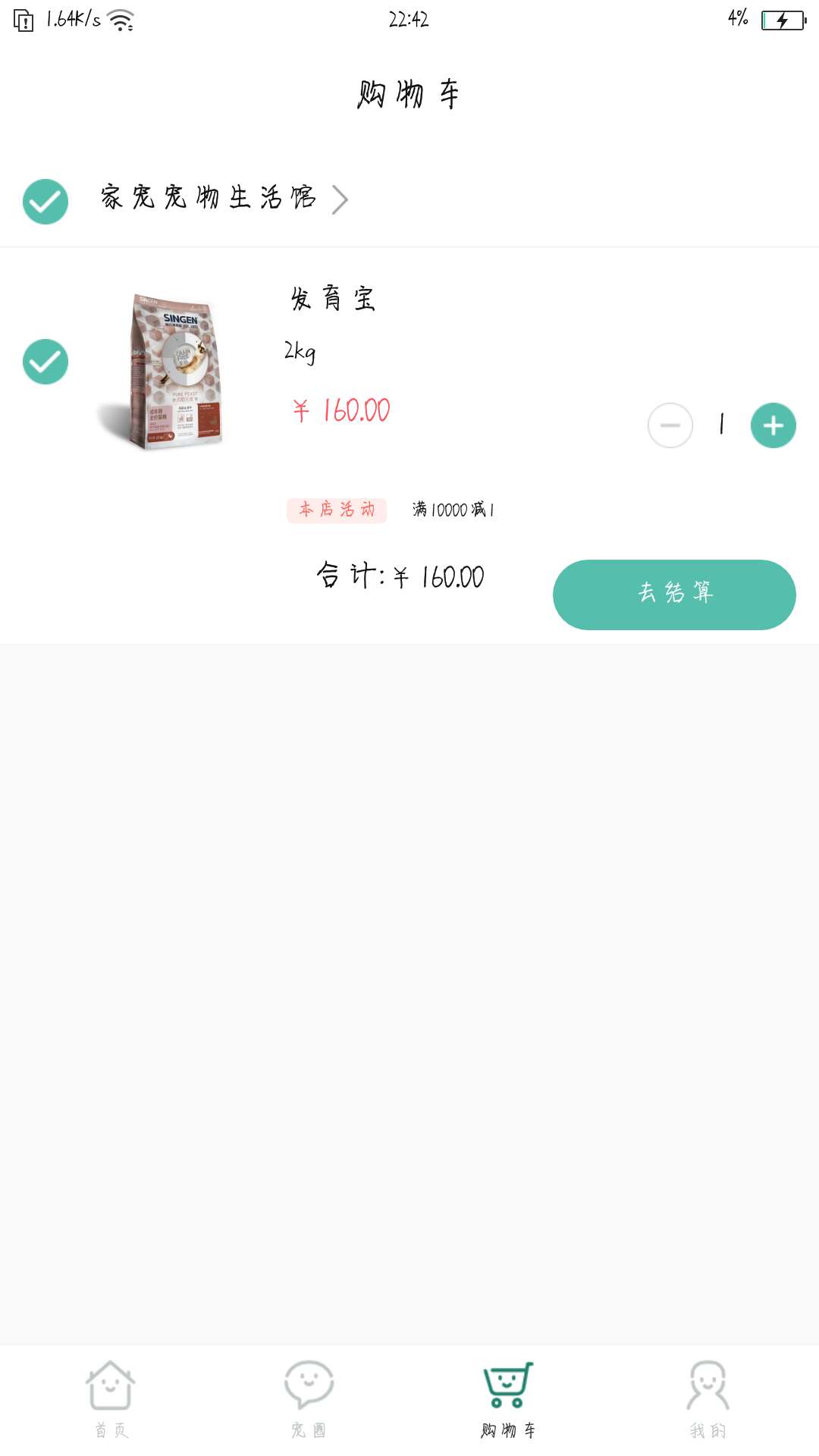Increase 发育宝 quantity with plus button
Viewport: 819px width, 1456px height.
773,425
